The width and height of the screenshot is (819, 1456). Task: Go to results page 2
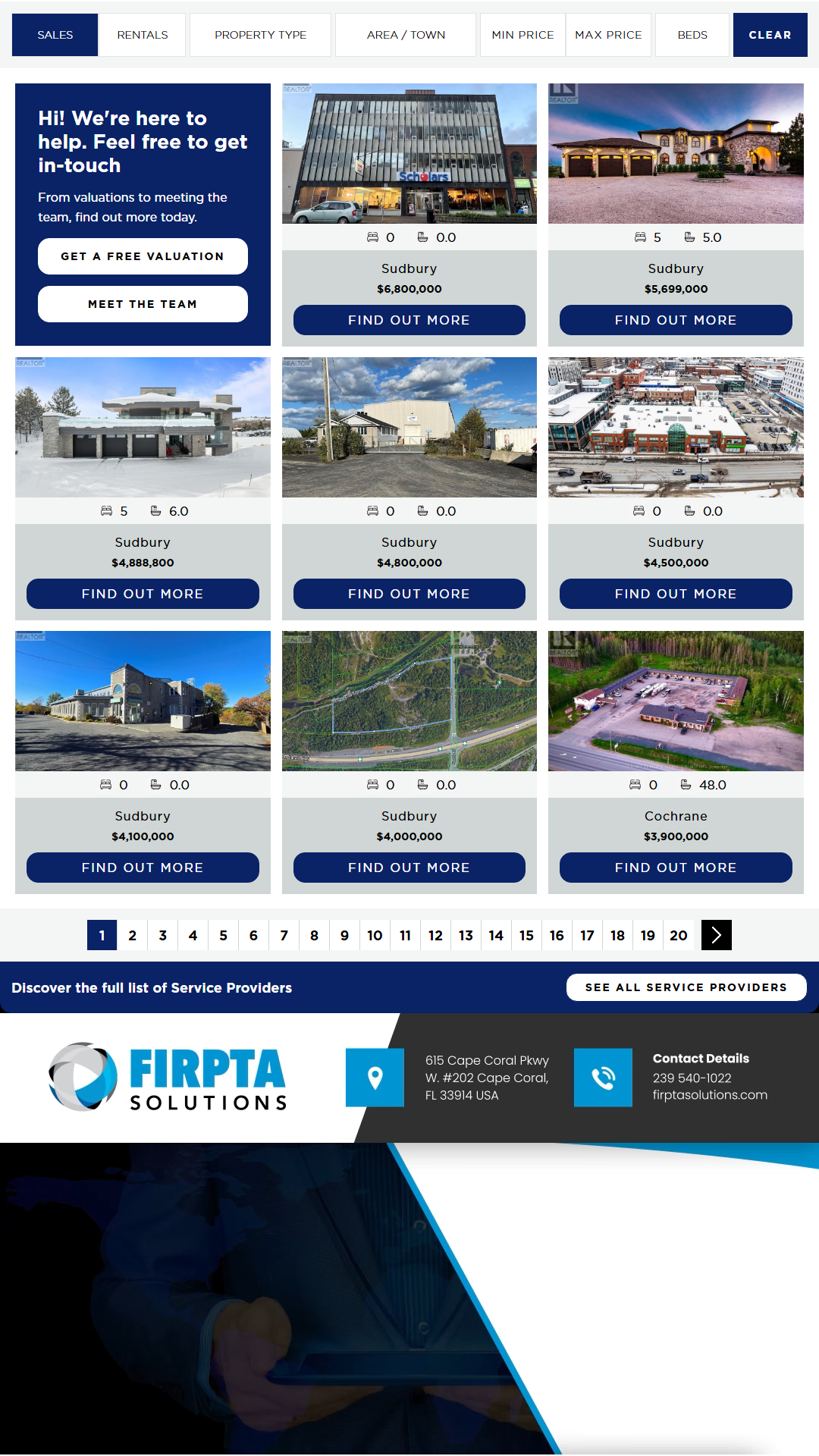[132, 935]
